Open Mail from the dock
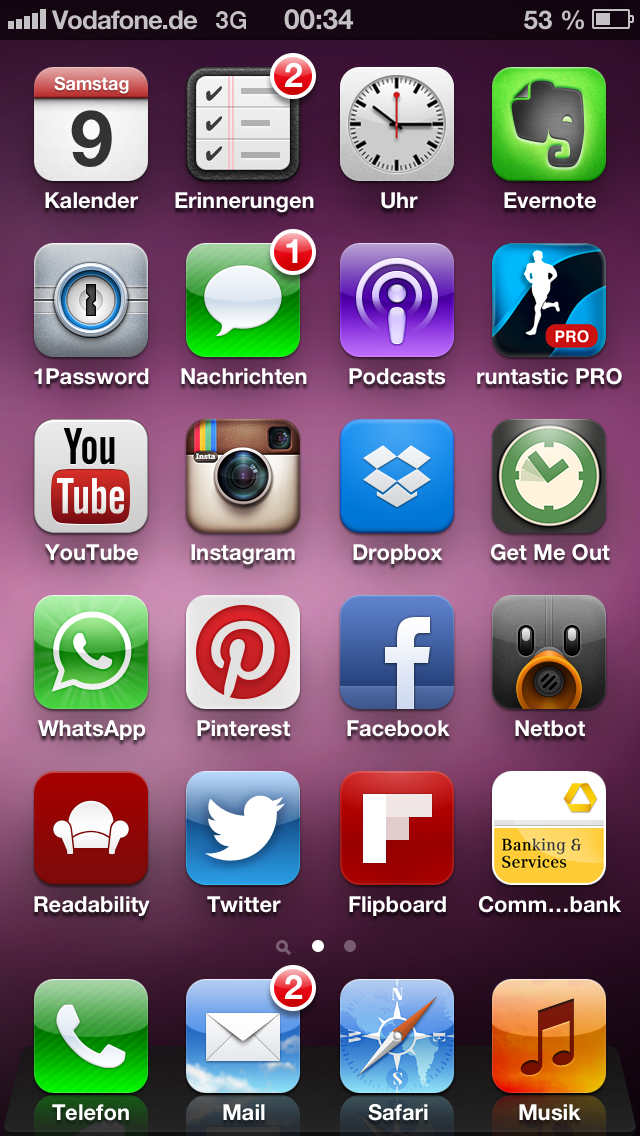 243,1036
